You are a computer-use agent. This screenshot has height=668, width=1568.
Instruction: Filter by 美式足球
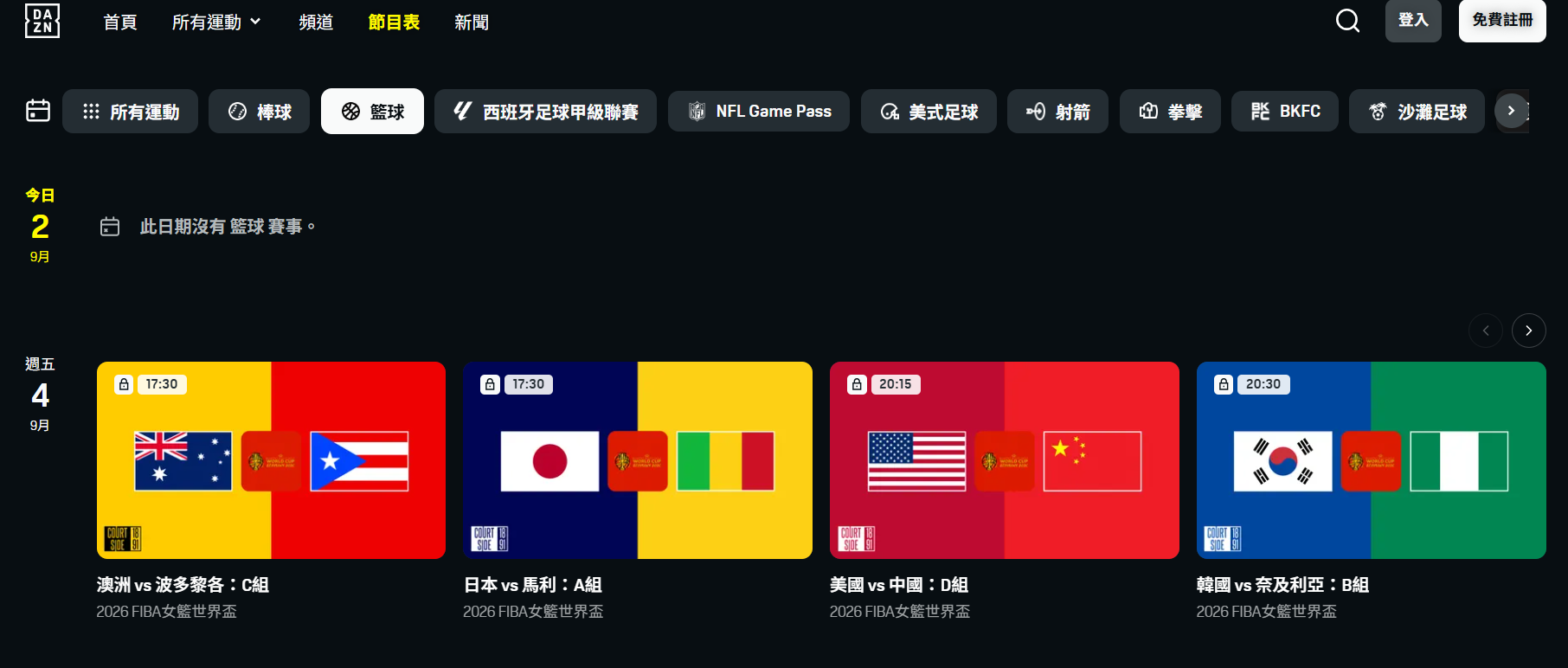pyautogui.click(x=929, y=112)
